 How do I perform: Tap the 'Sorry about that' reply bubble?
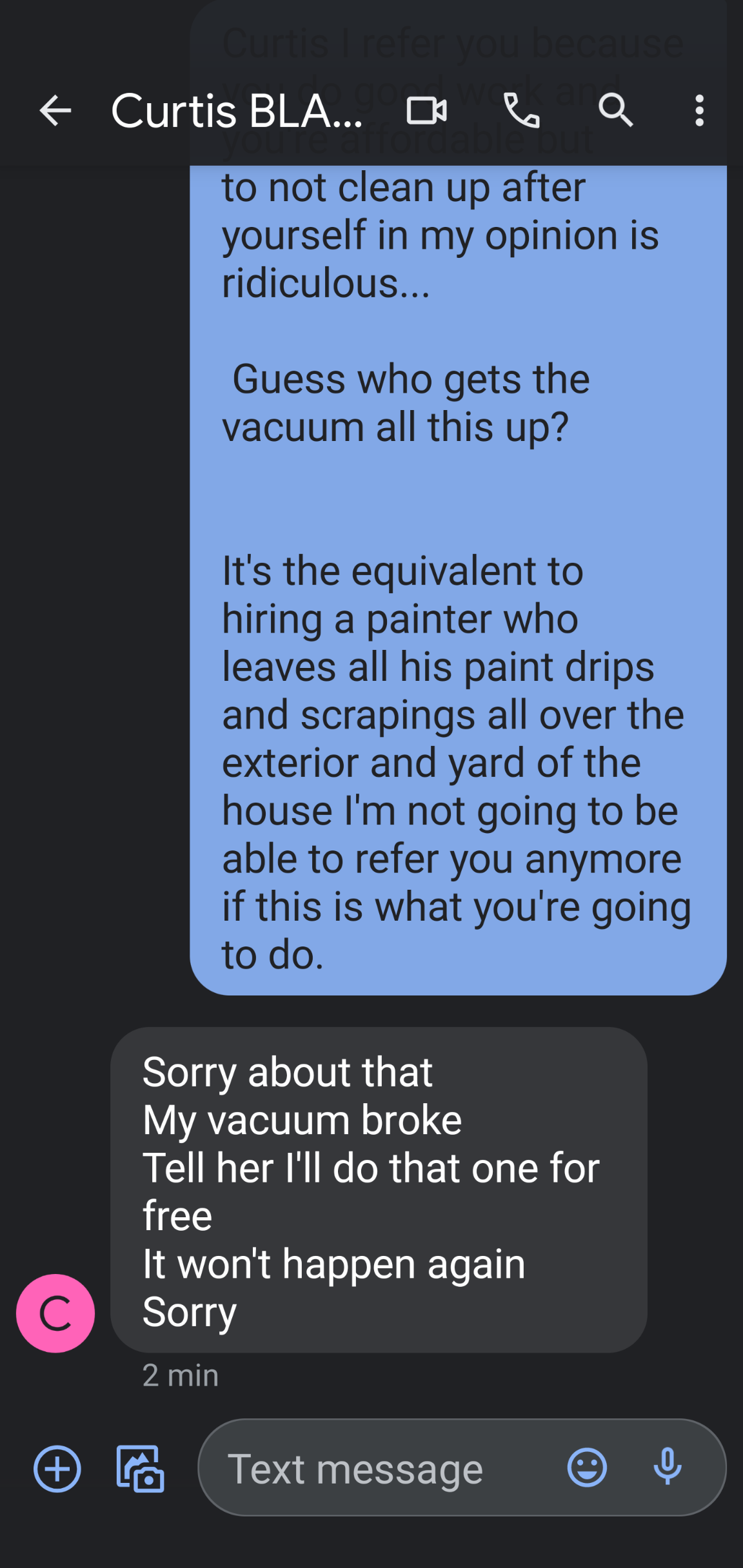click(287, 1071)
